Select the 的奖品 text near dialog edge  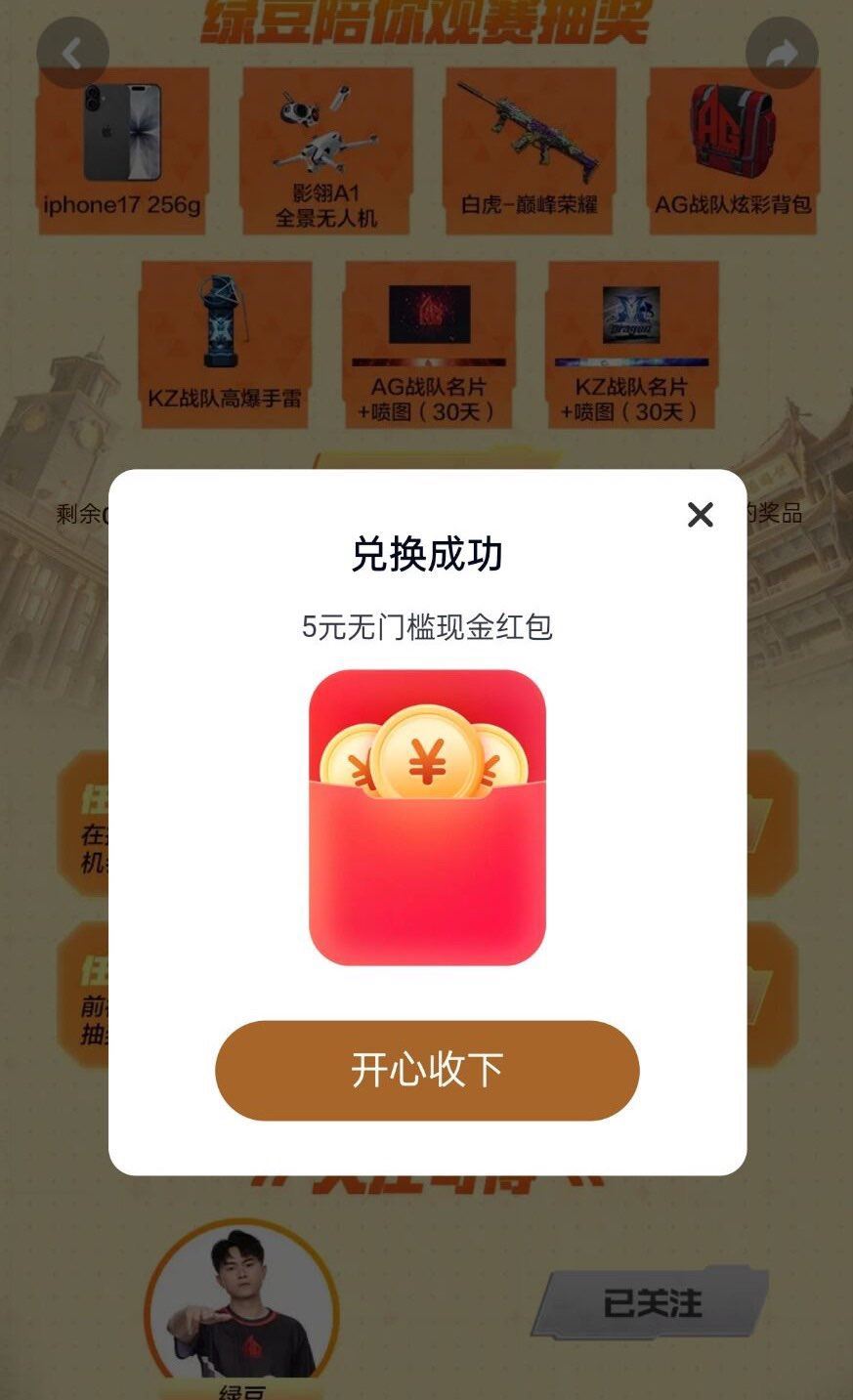pyautogui.click(x=779, y=513)
